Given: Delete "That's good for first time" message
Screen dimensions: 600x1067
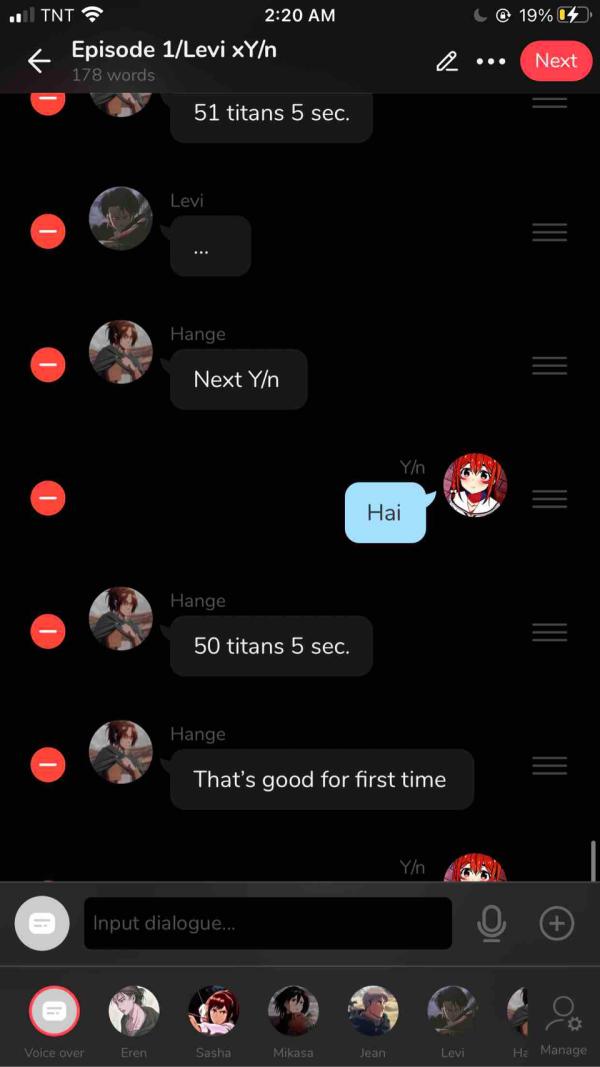Looking at the screenshot, I should [x=47, y=765].
